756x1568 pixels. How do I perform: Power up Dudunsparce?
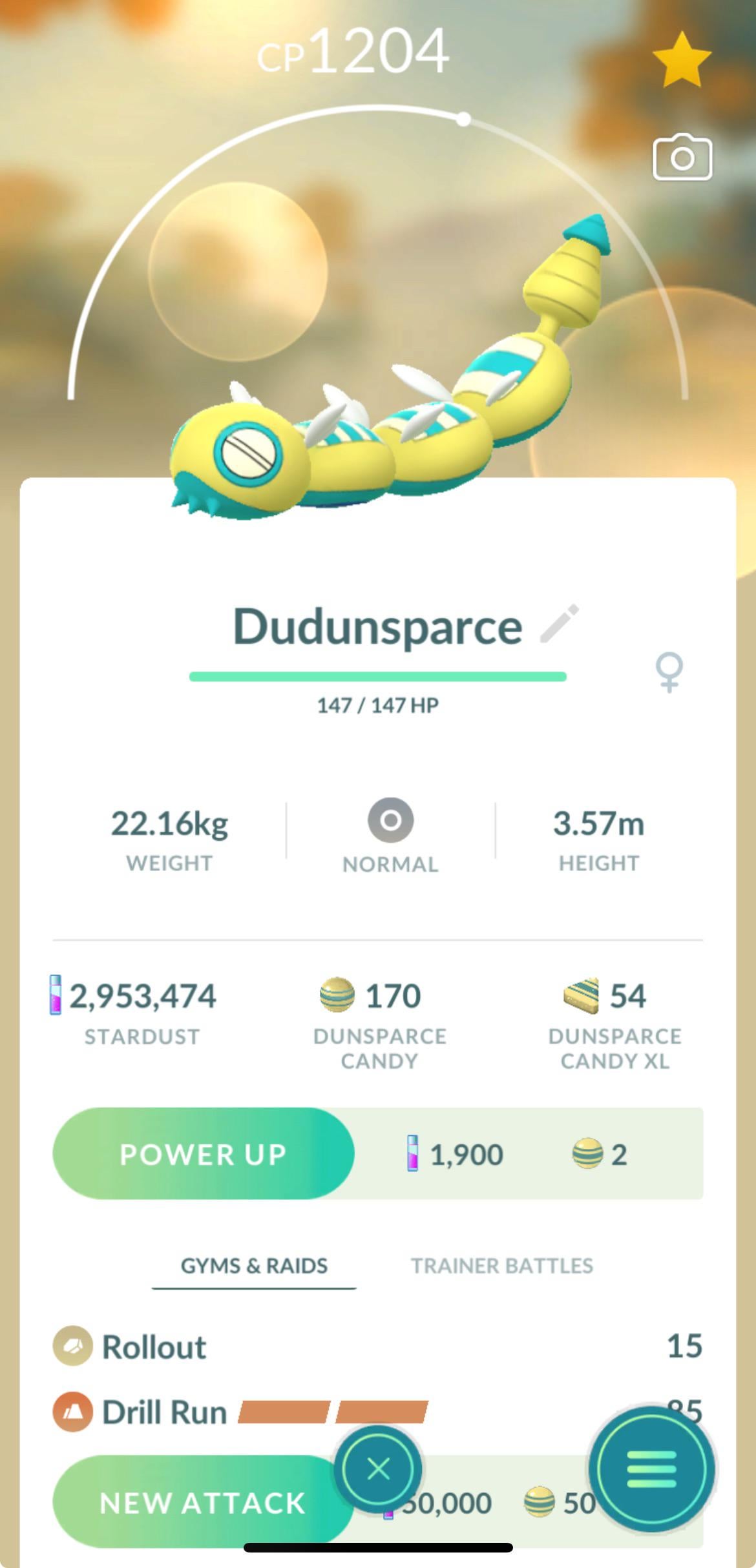(x=203, y=1154)
